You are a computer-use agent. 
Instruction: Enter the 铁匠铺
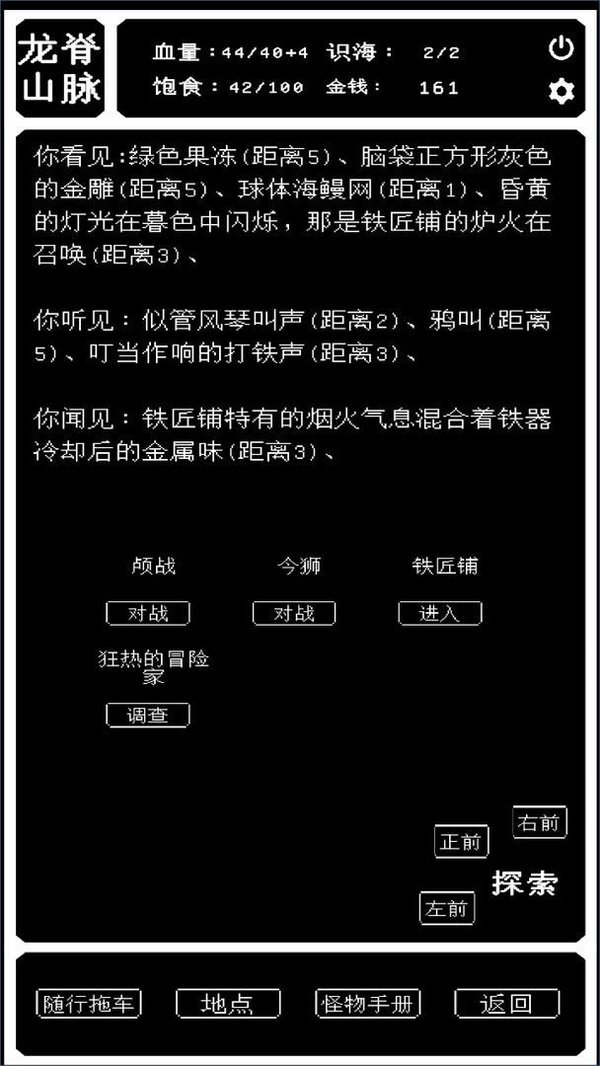click(x=440, y=613)
